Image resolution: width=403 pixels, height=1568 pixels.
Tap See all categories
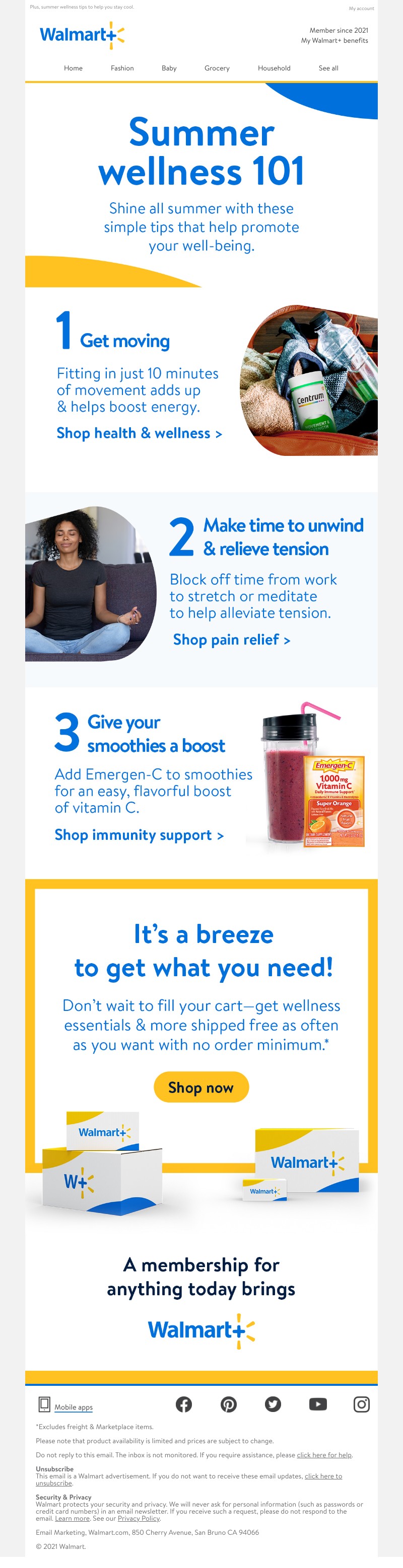pyautogui.click(x=328, y=68)
